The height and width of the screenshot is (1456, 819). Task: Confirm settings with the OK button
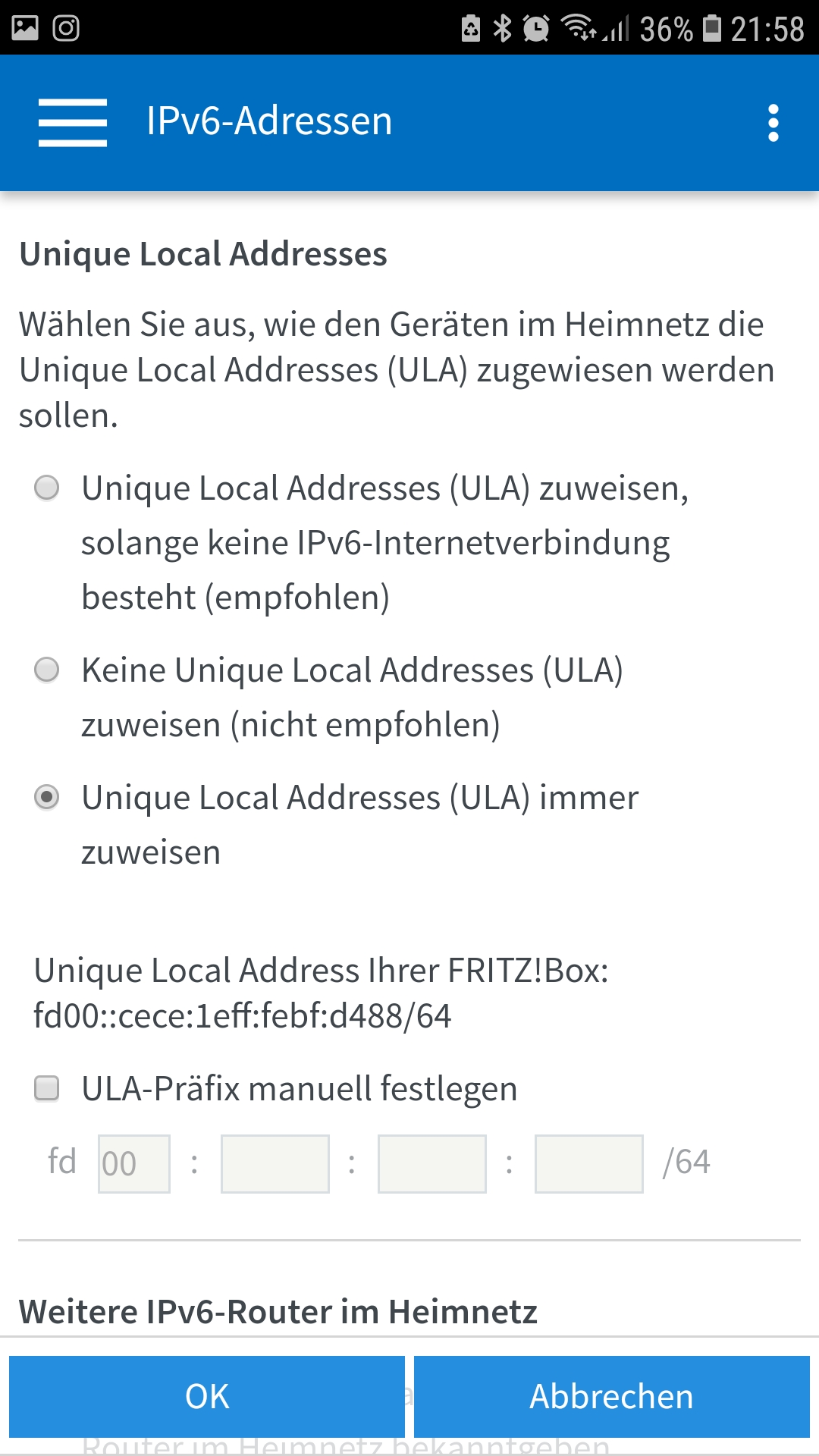tap(207, 1396)
